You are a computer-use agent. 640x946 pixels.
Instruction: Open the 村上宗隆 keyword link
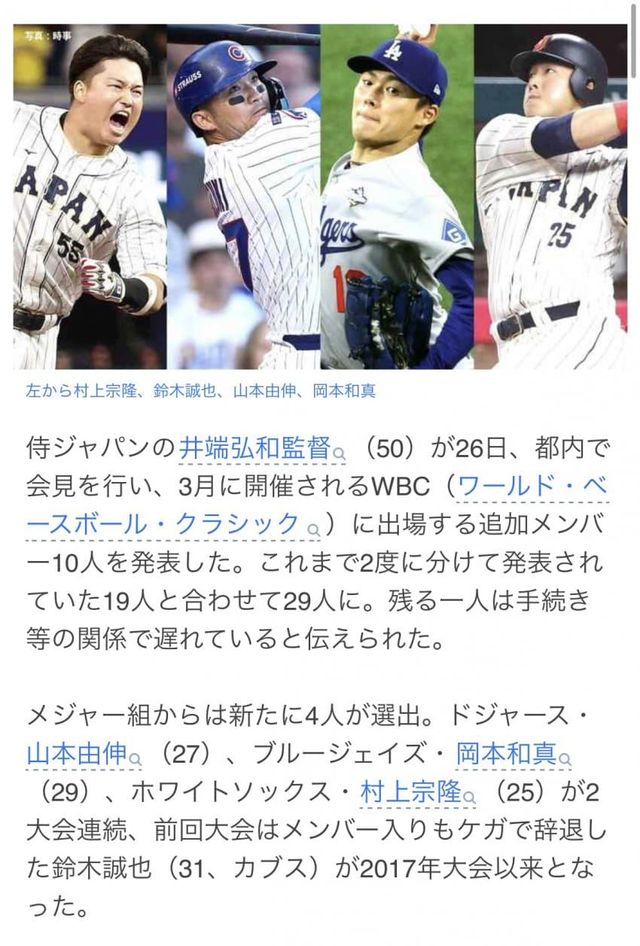pyautogui.click(x=410, y=790)
